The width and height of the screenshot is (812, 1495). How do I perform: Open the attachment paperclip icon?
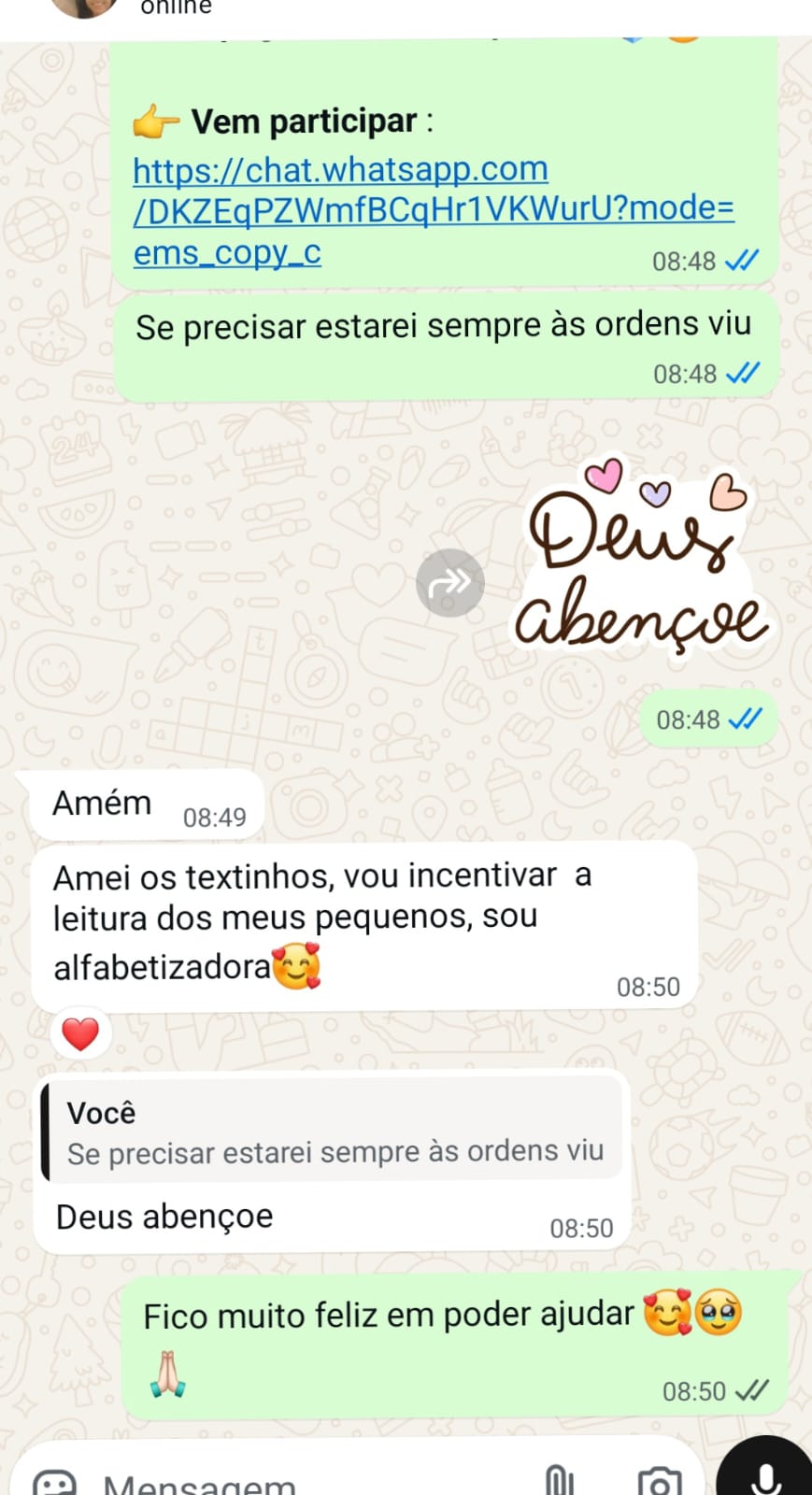560,1479
